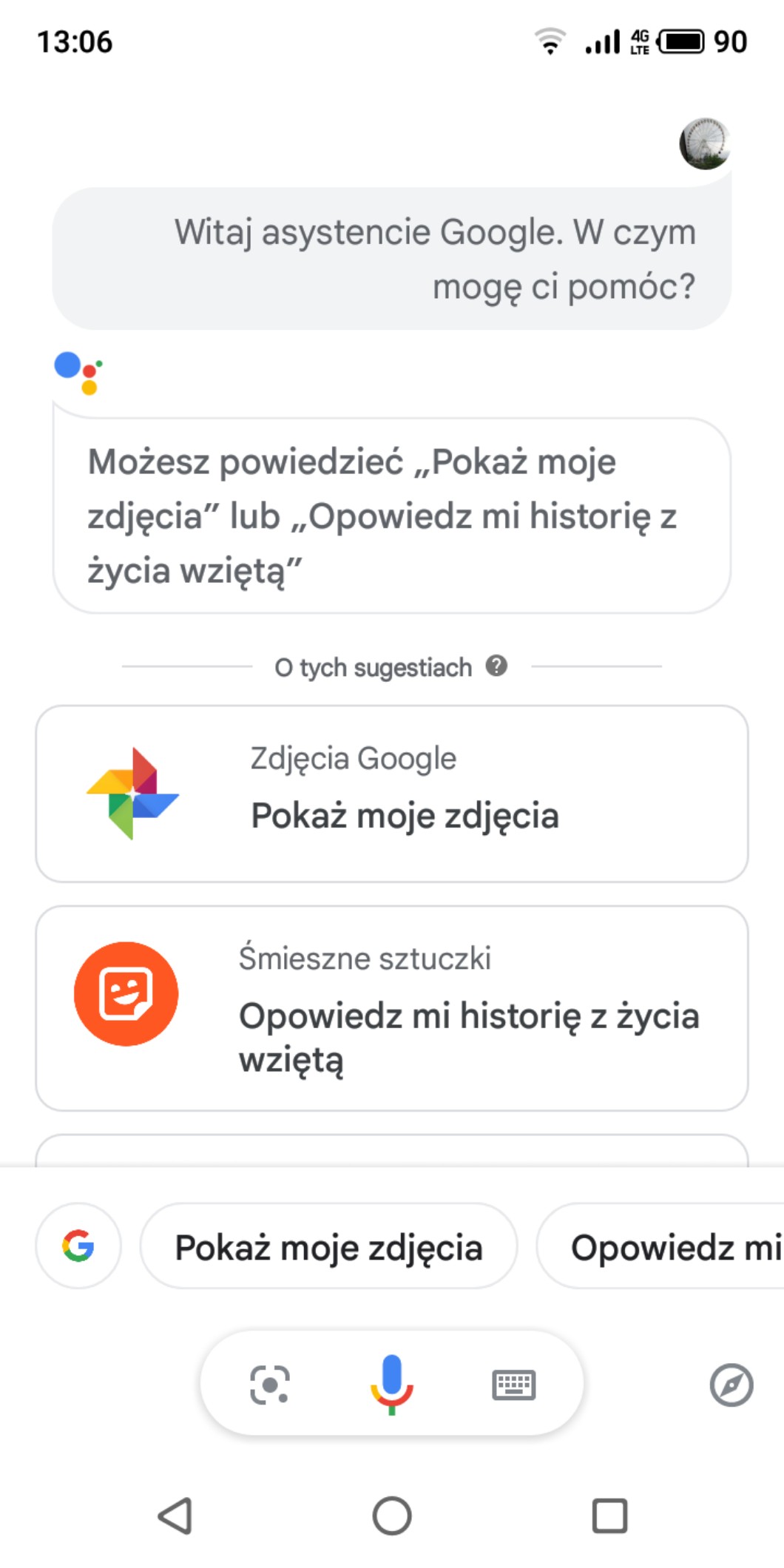
Task: Open the Śmieszne sztuczki suggestion card
Action: coord(392,1007)
